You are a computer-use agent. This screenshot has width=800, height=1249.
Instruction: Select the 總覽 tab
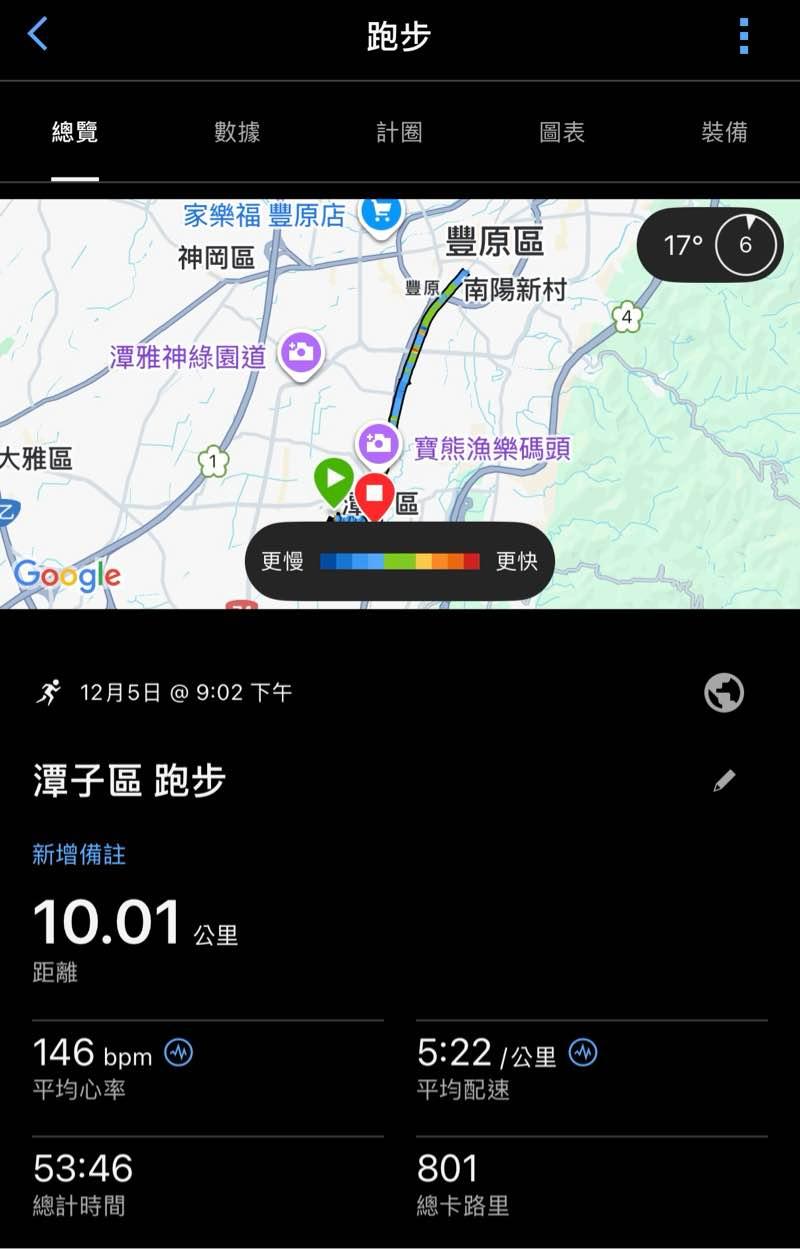coord(75,132)
